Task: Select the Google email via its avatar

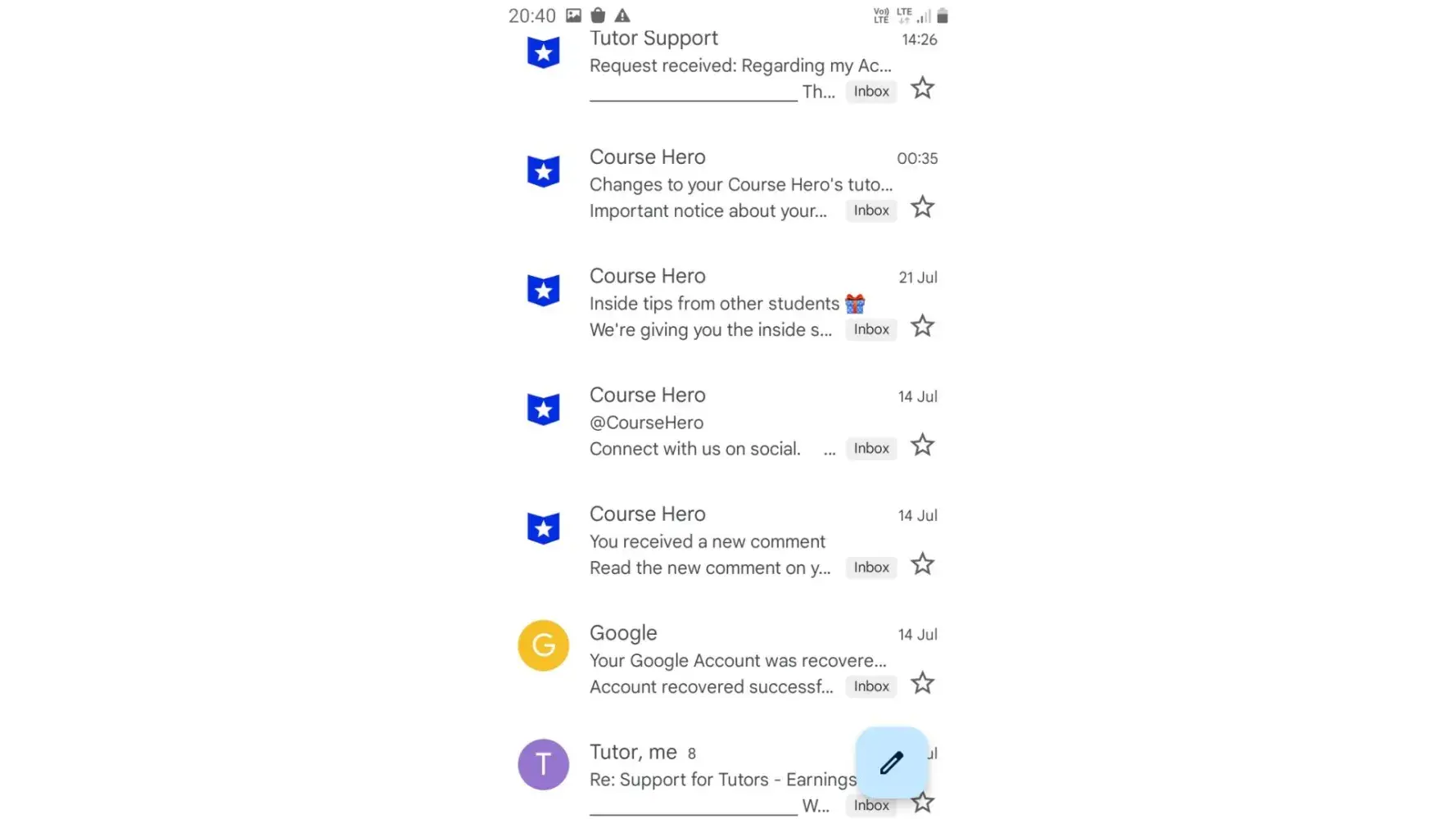Action: (x=543, y=645)
